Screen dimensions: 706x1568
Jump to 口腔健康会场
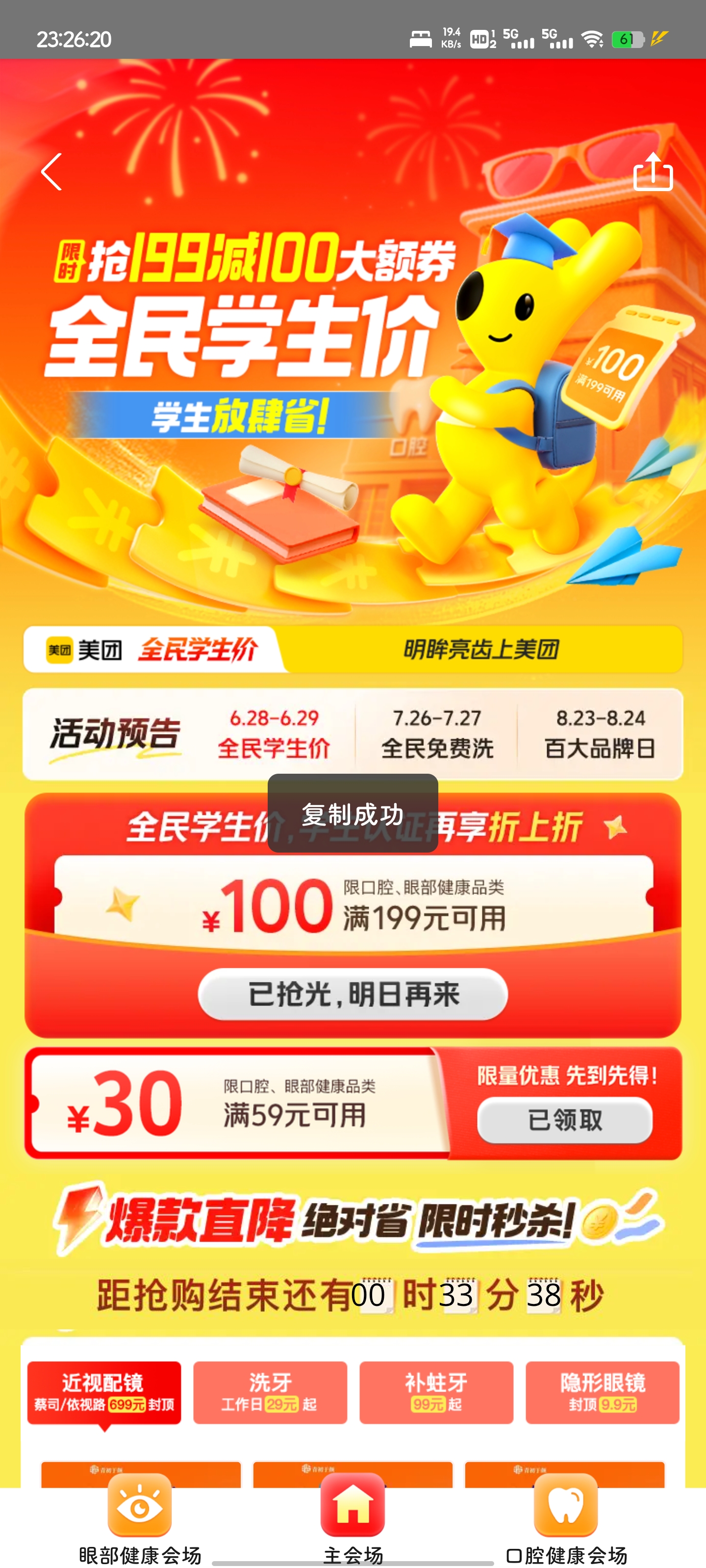coord(566,1519)
